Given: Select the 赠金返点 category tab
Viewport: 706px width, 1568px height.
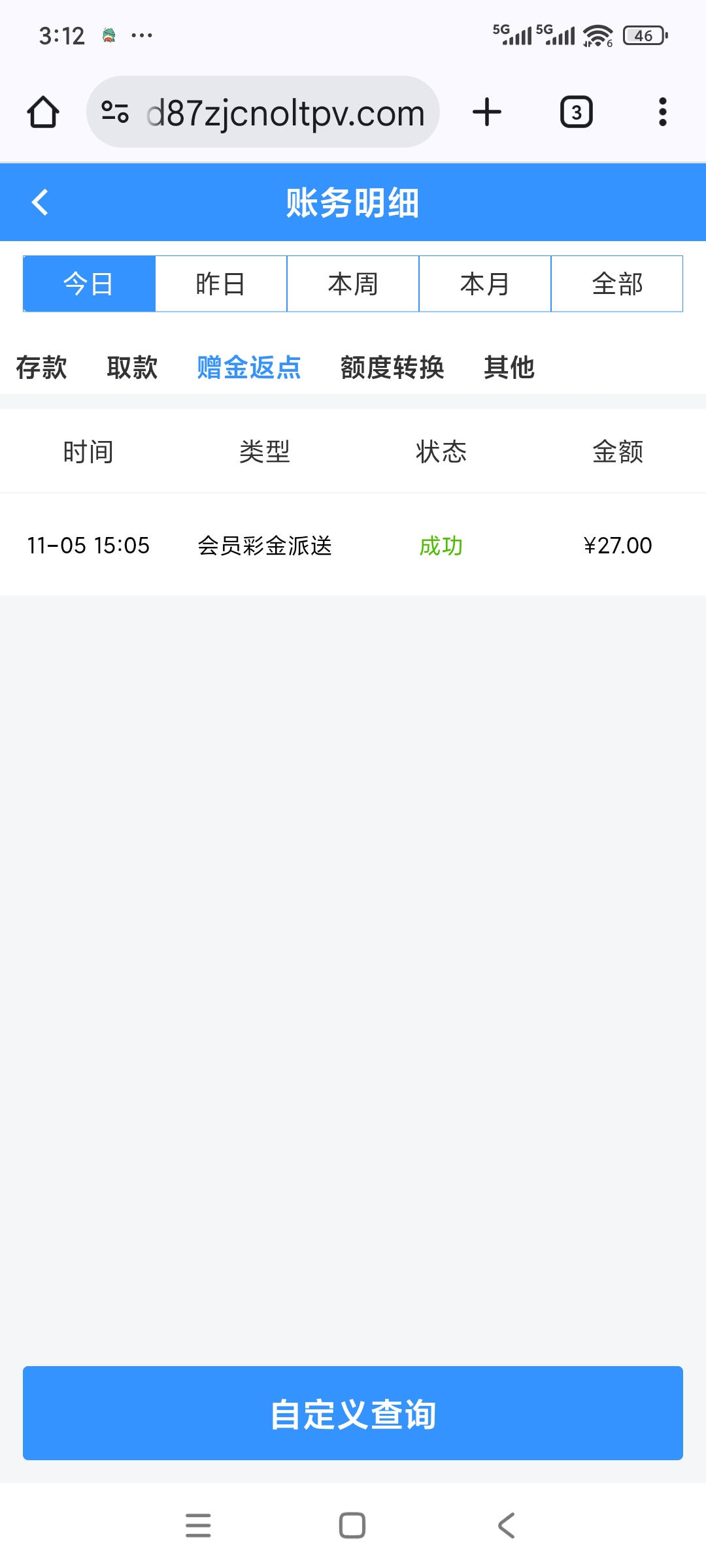Looking at the screenshot, I should coord(249,367).
